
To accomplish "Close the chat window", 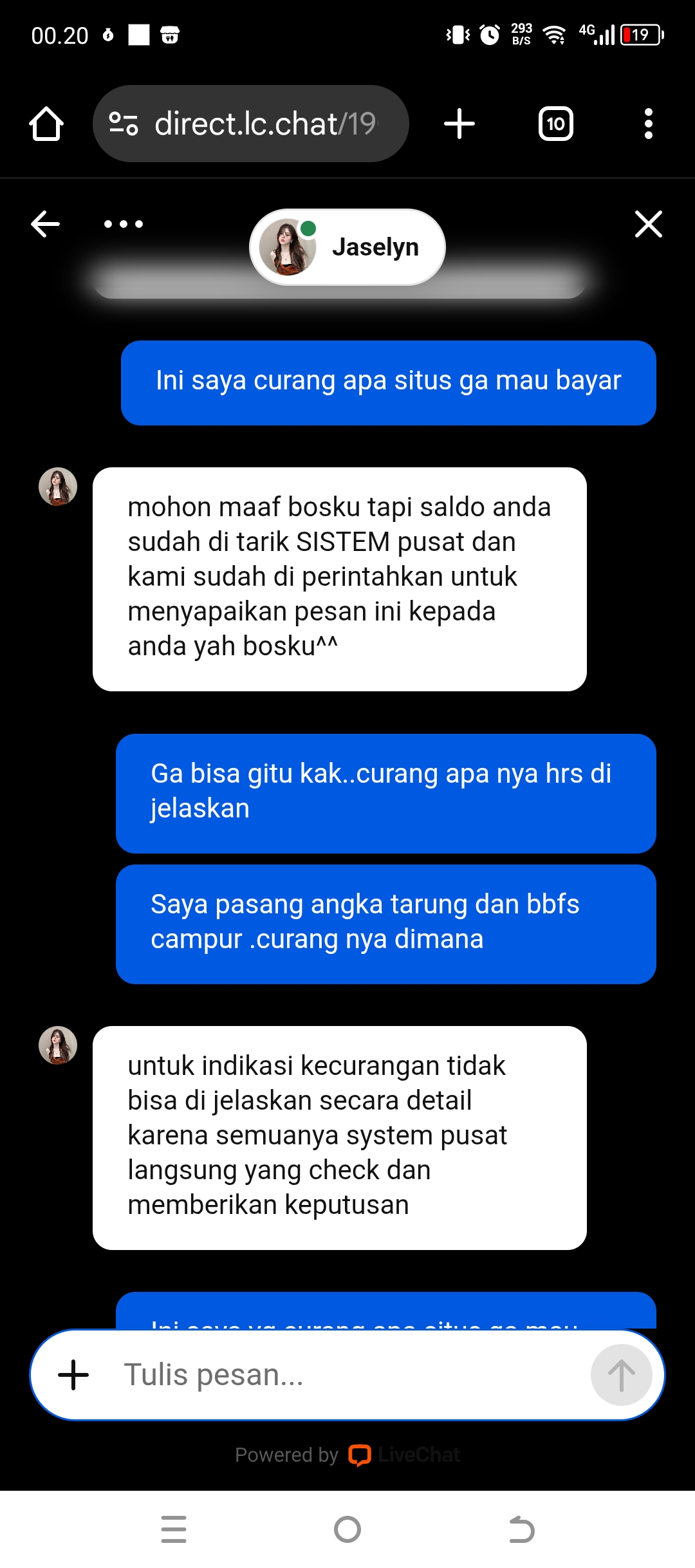I will pos(648,224).
